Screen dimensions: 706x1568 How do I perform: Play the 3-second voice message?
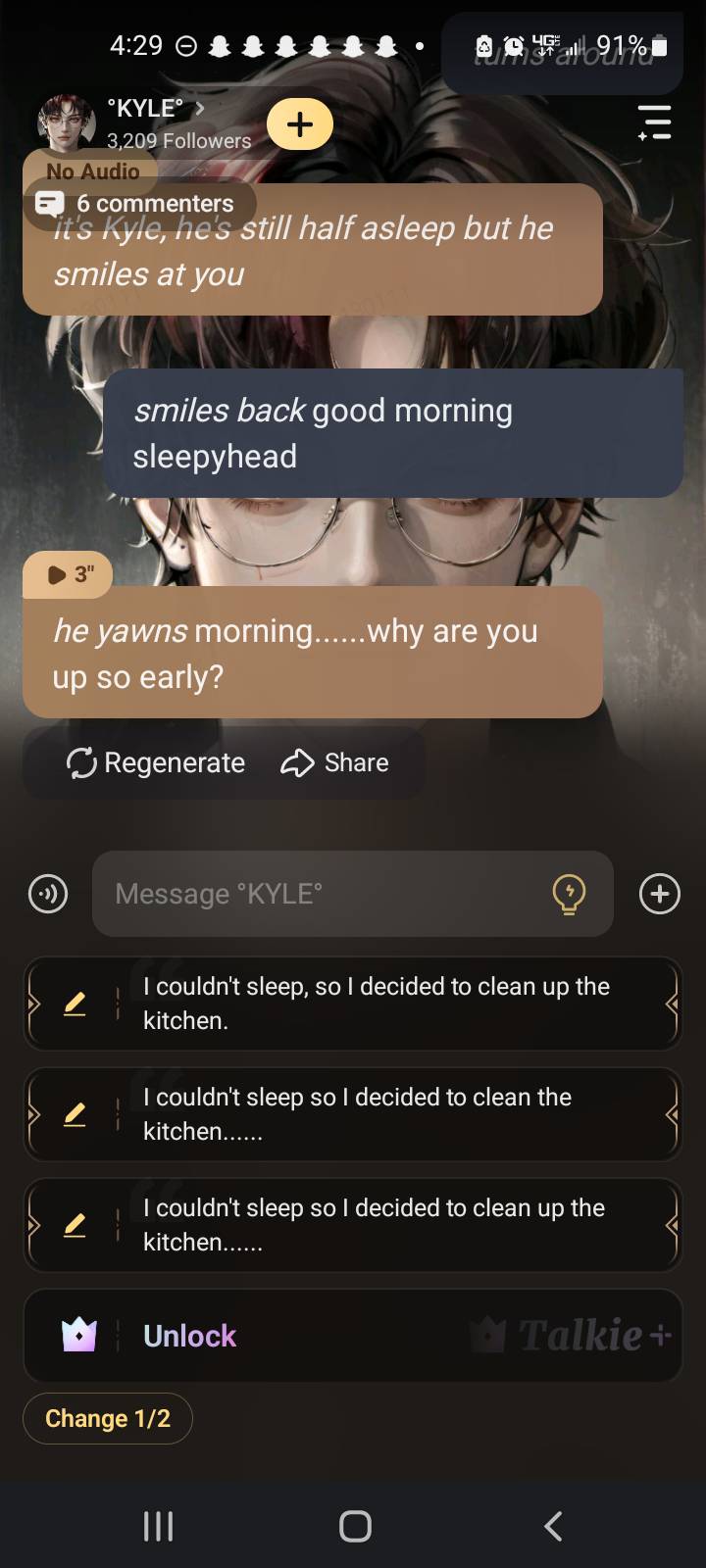[x=68, y=574]
